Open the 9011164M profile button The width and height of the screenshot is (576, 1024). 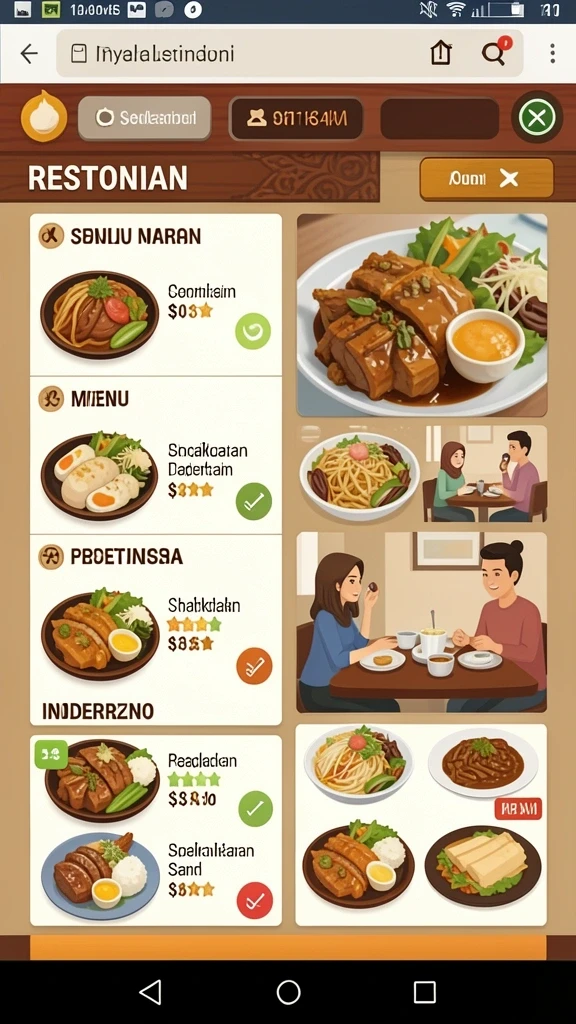tap(296, 118)
